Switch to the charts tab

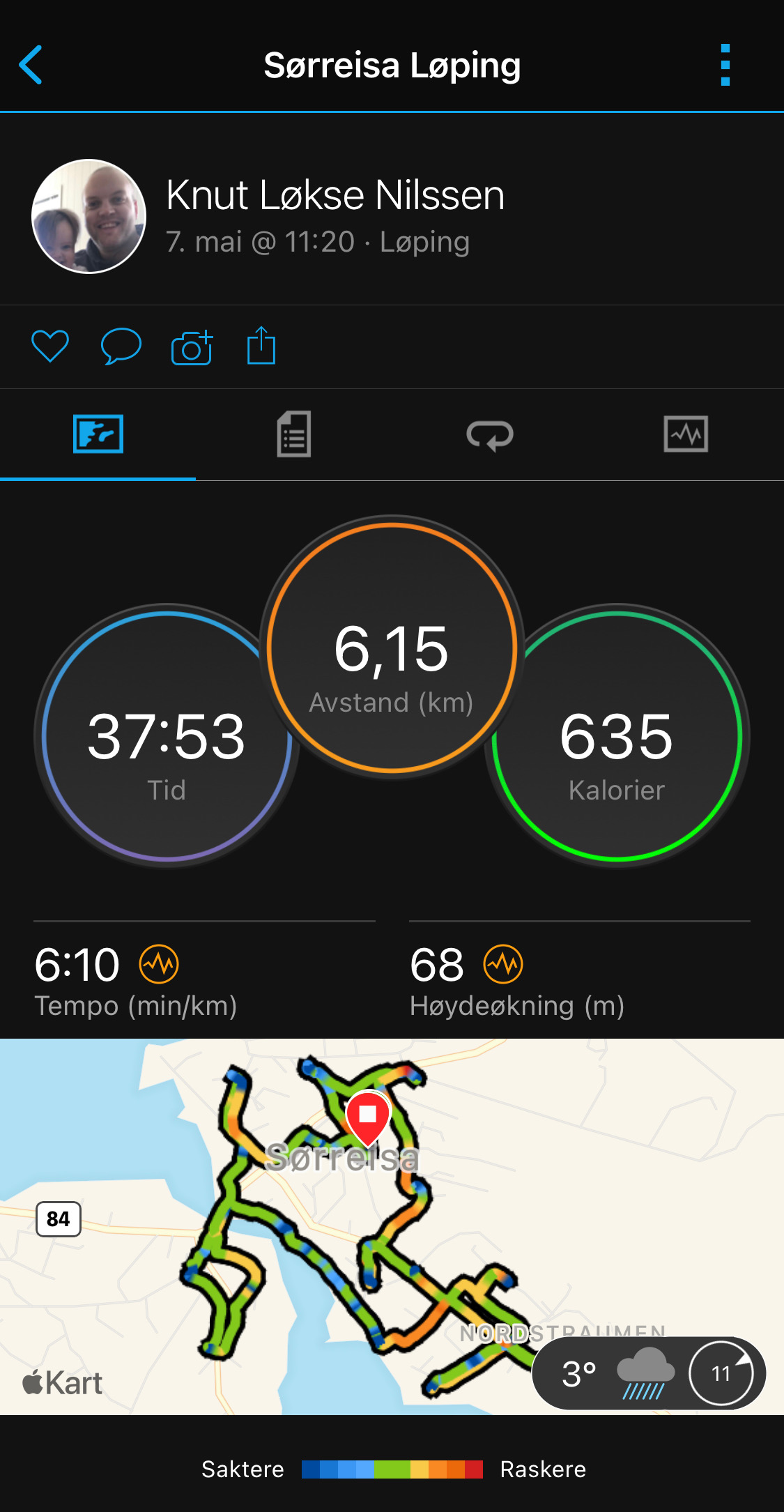[686, 434]
